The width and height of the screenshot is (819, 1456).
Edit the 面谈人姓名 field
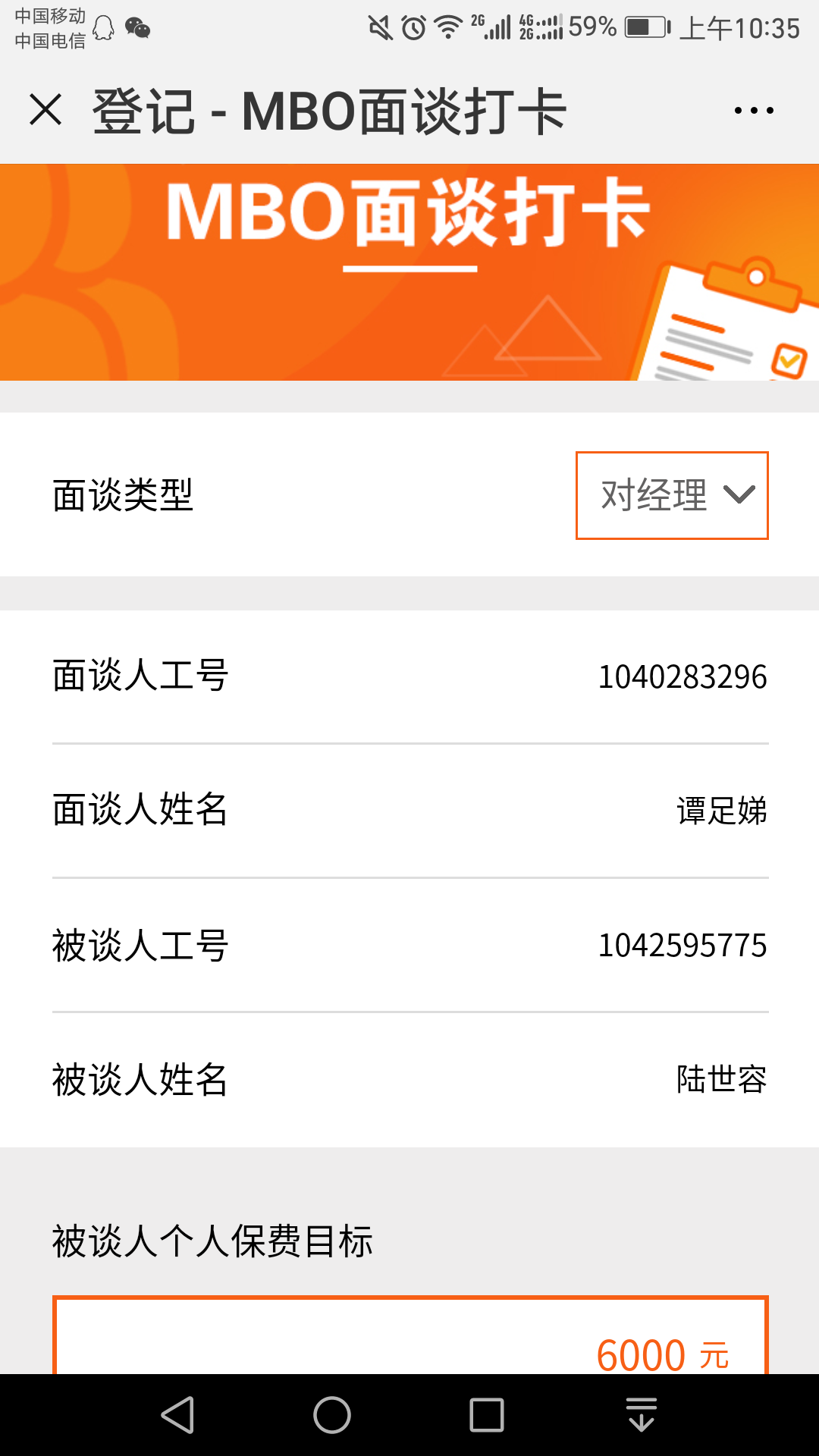pos(720,811)
